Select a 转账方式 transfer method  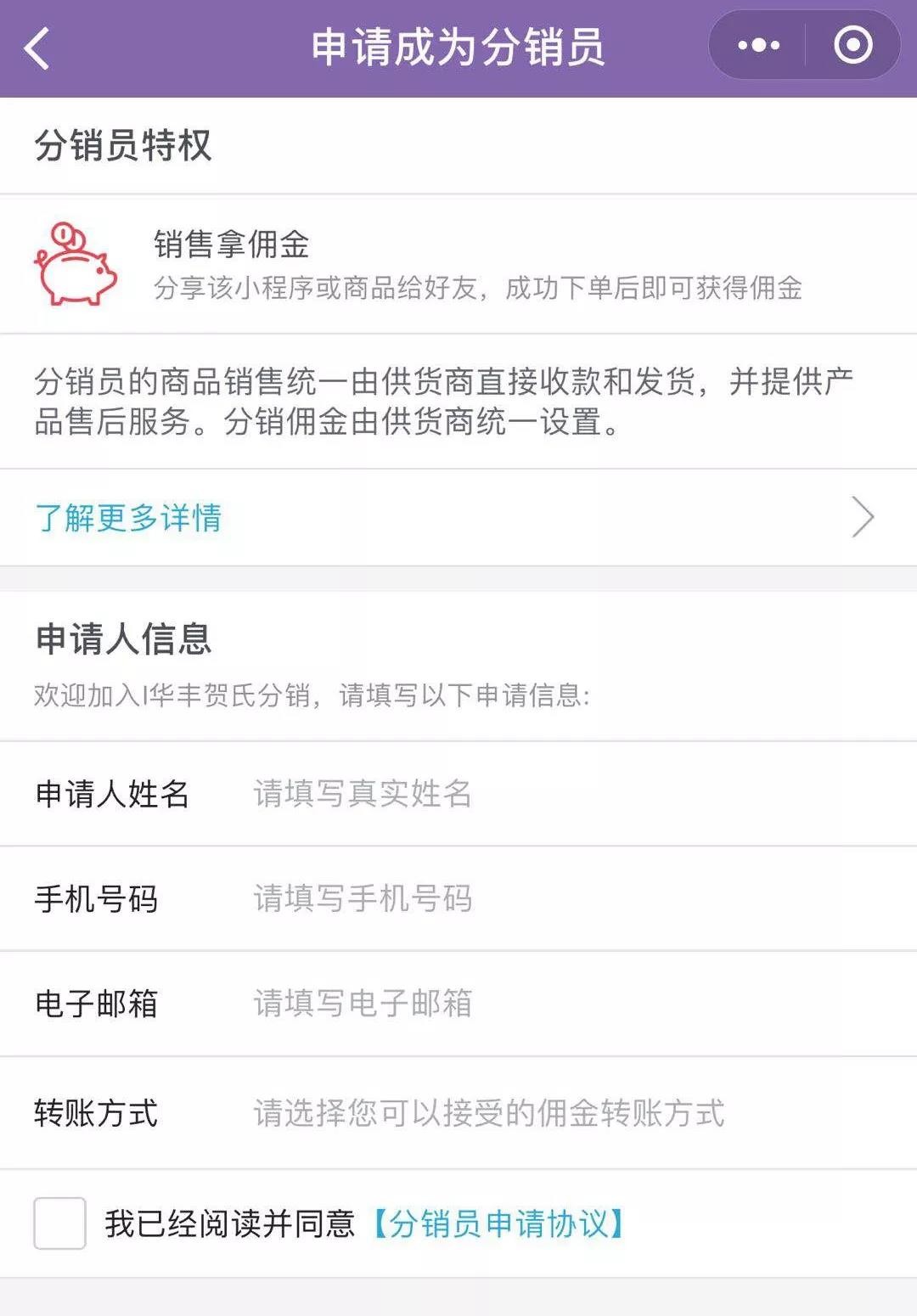(x=509, y=1112)
